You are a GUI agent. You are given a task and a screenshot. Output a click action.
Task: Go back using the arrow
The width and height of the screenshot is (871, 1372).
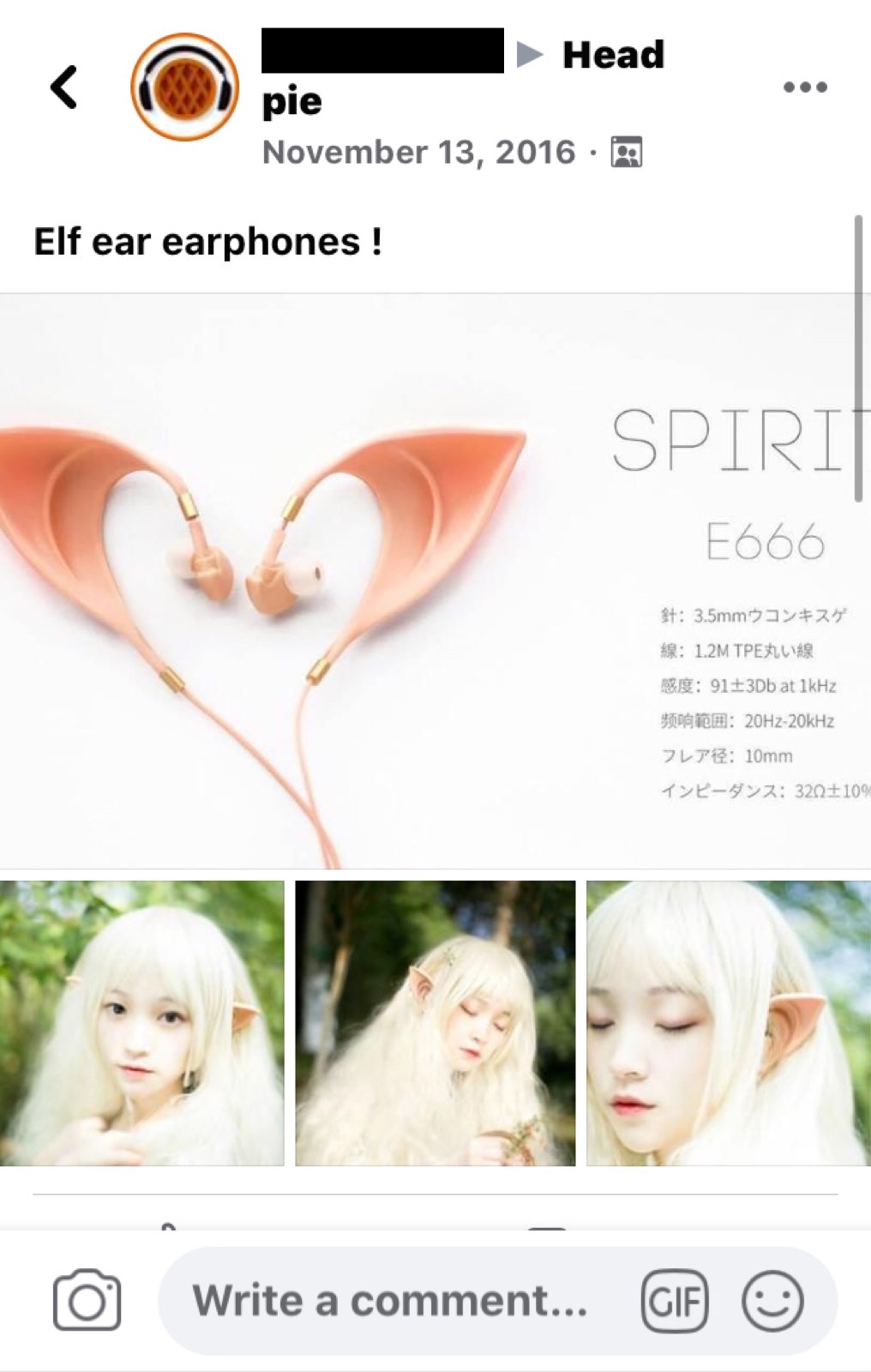64,87
